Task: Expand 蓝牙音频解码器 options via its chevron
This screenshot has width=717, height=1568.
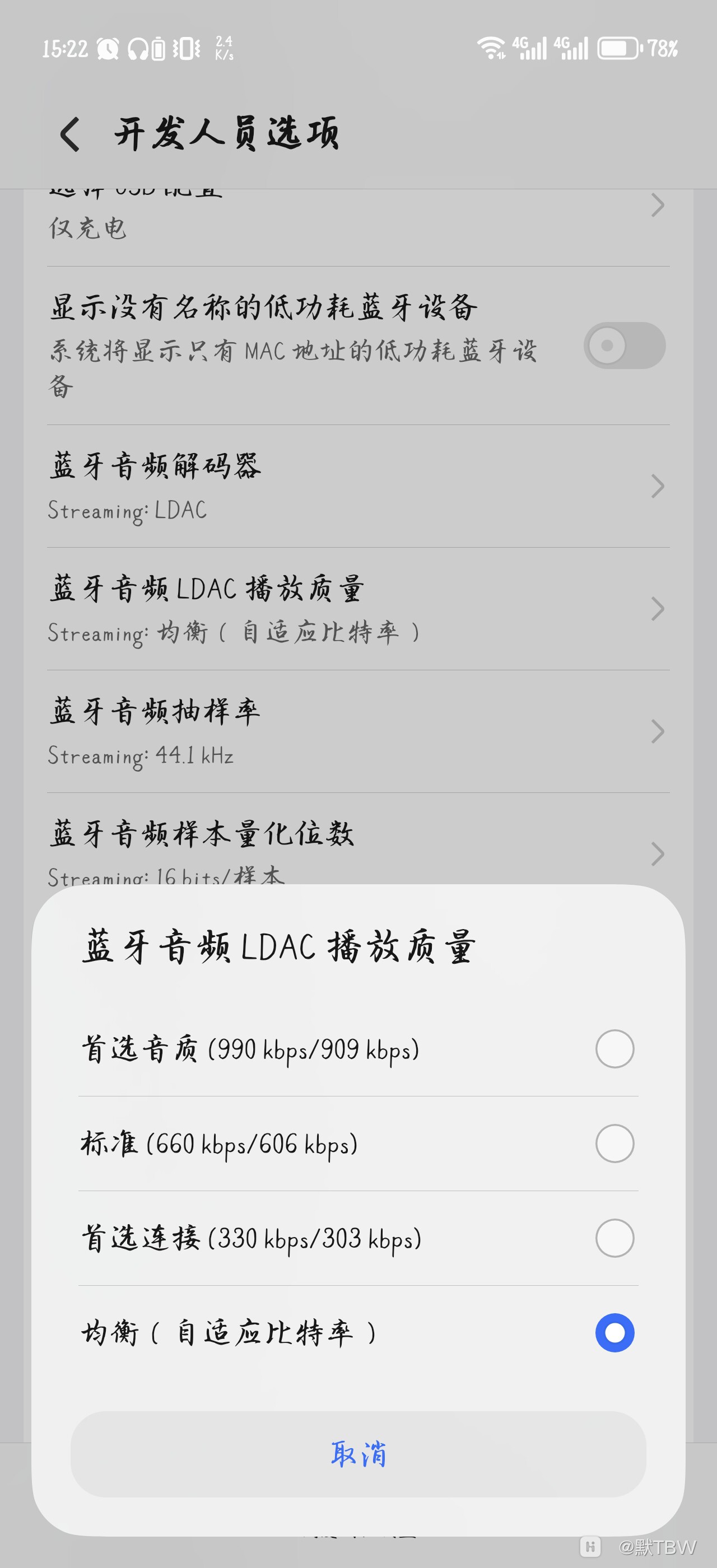Action: 658,486
